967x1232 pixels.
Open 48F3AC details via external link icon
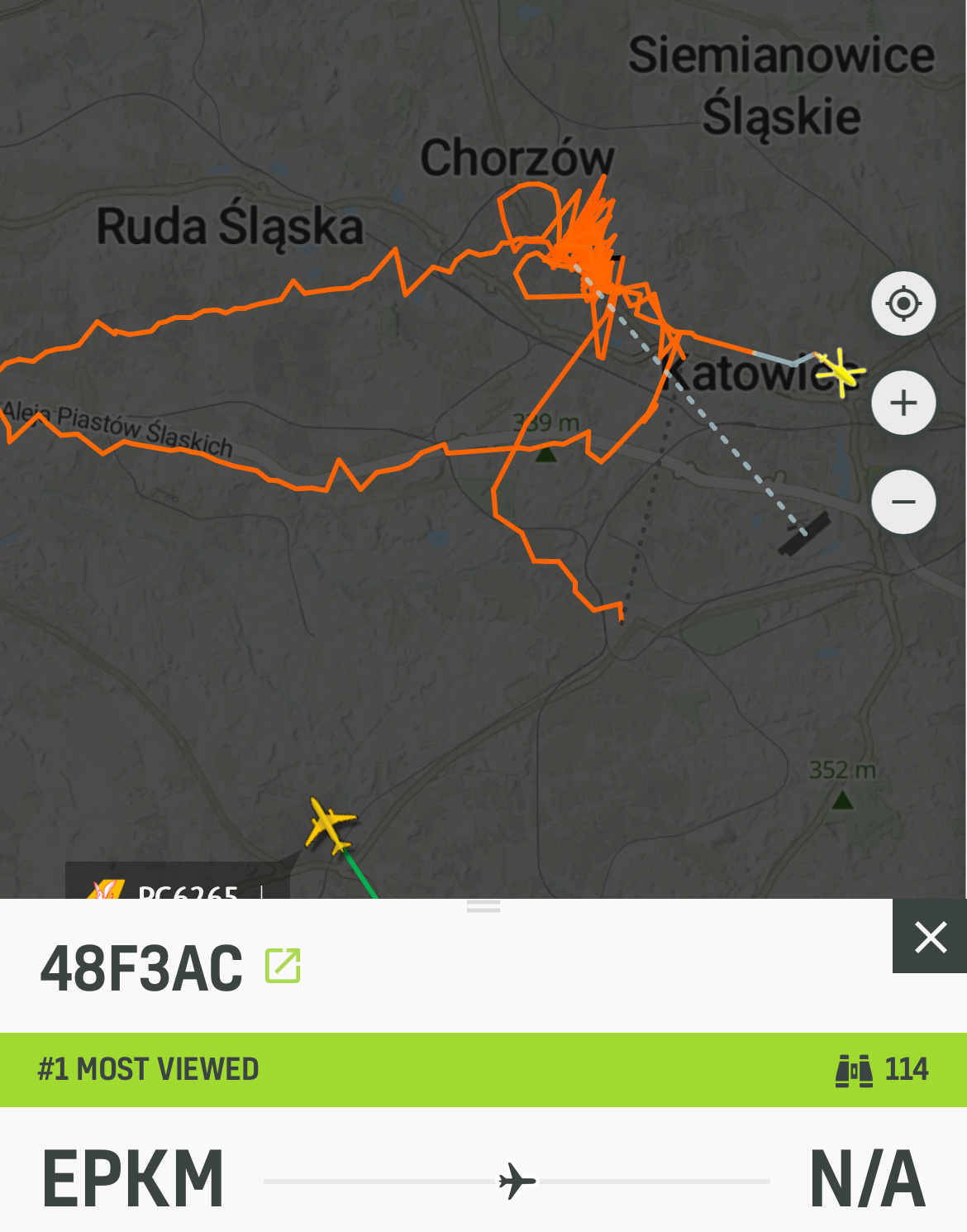(x=283, y=966)
